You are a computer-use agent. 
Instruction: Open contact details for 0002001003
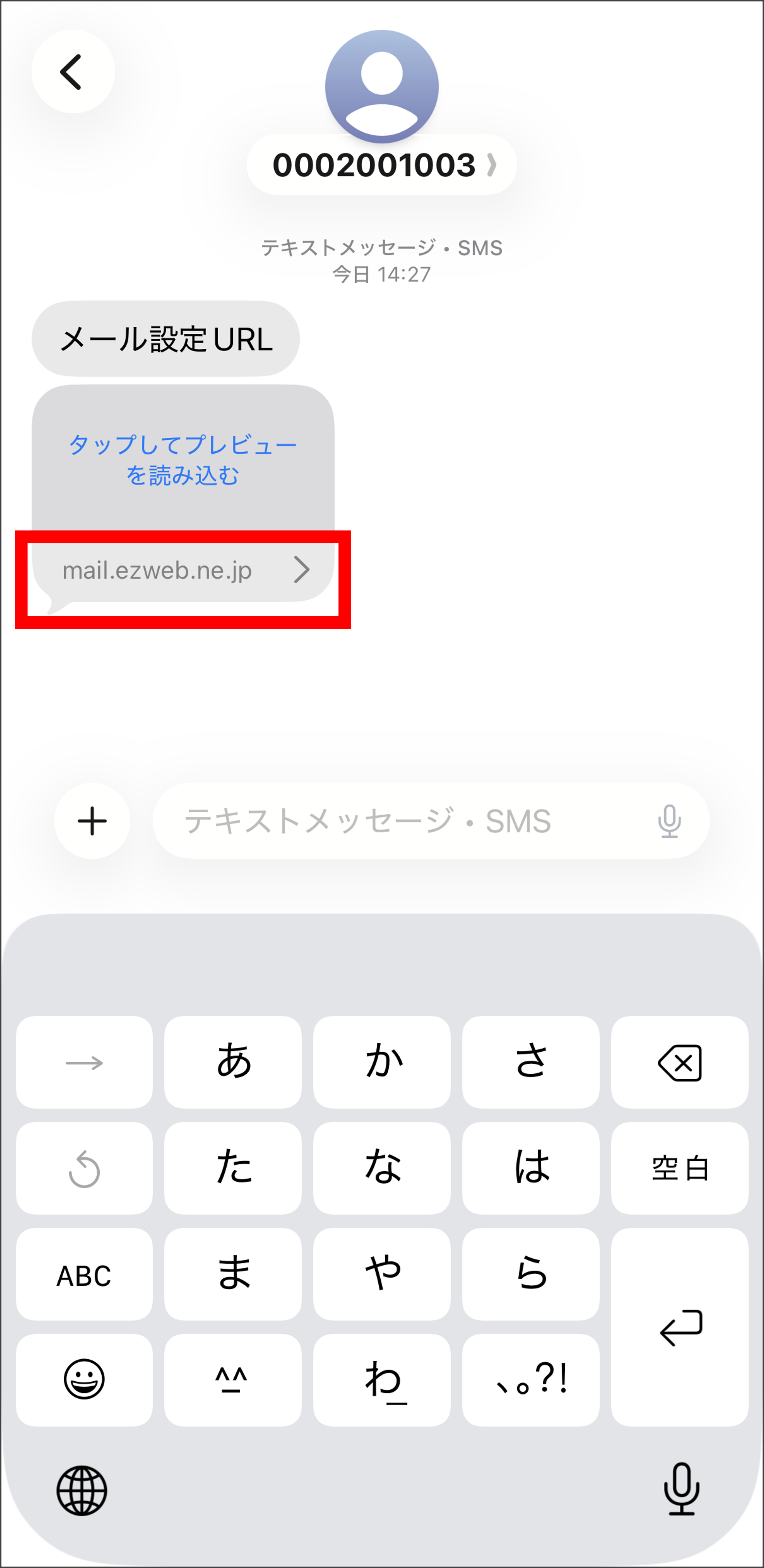pos(382,164)
